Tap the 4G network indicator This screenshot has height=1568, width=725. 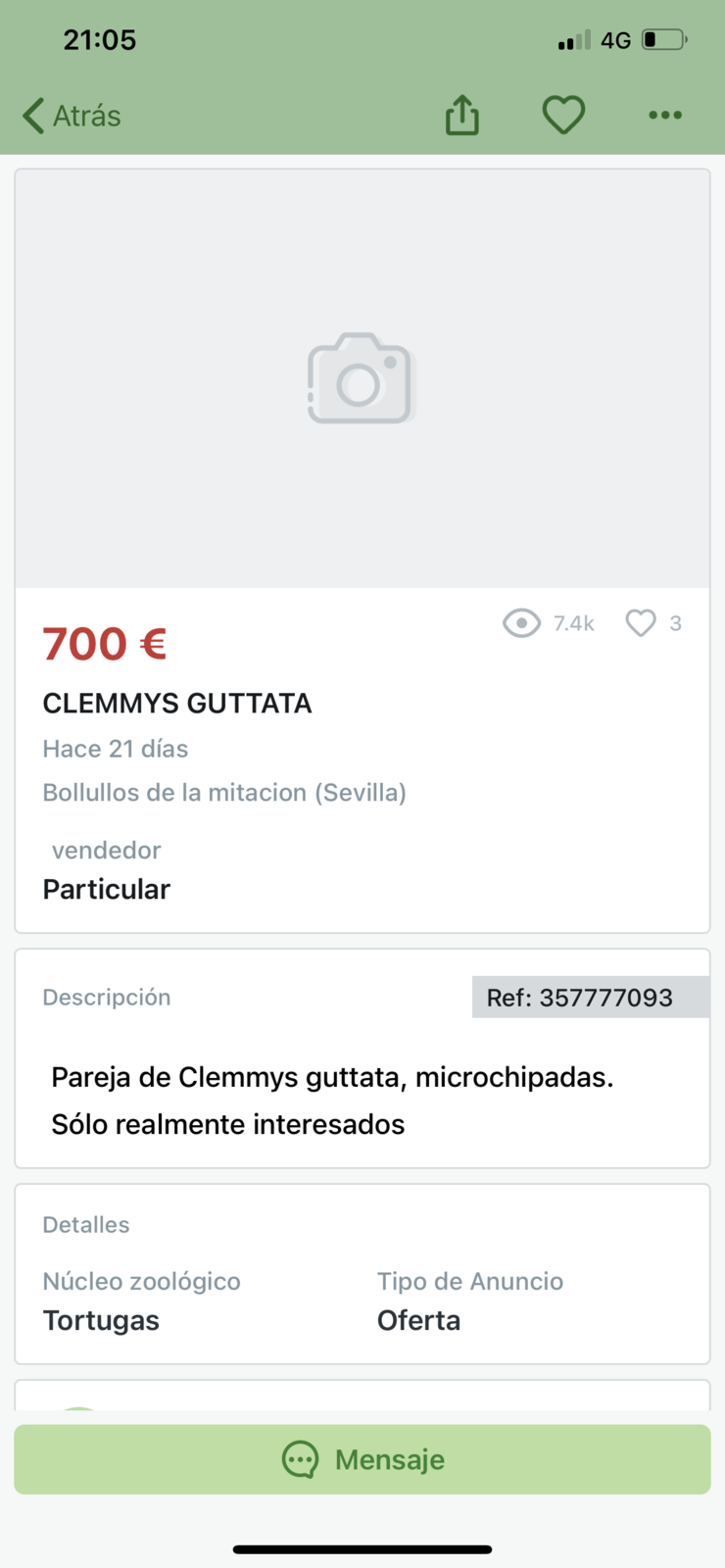click(612, 39)
